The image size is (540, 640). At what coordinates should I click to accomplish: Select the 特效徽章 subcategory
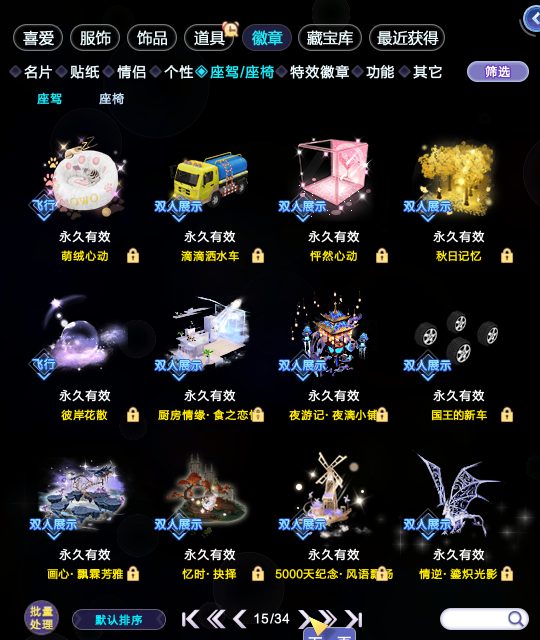tap(319, 72)
